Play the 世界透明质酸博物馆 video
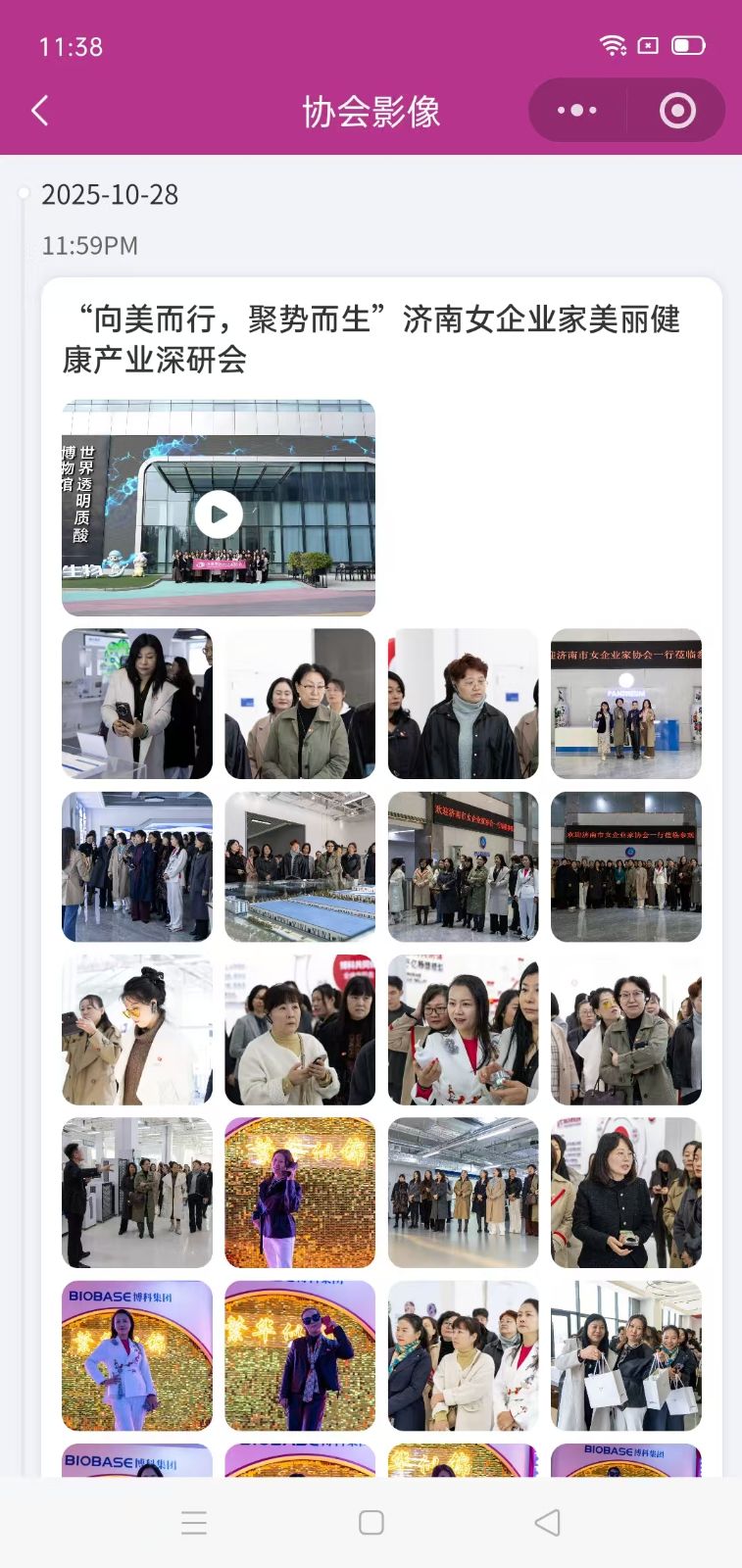The height and width of the screenshot is (1568, 742). (219, 514)
